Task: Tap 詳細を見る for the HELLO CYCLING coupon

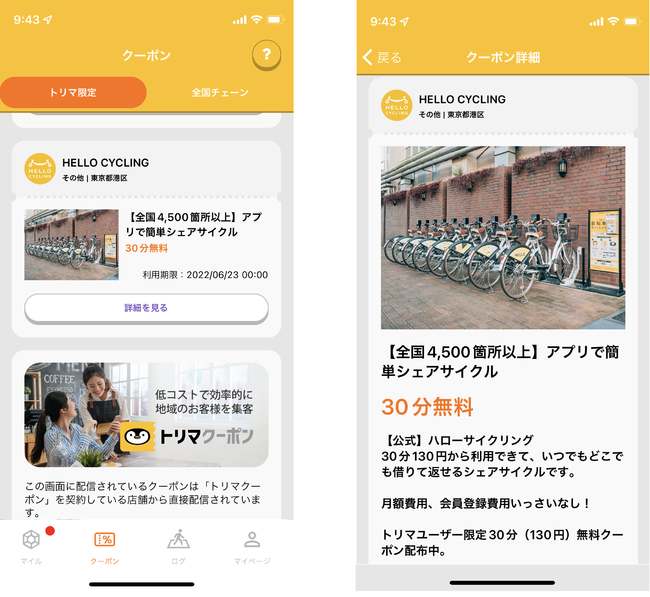Action: coord(146,308)
